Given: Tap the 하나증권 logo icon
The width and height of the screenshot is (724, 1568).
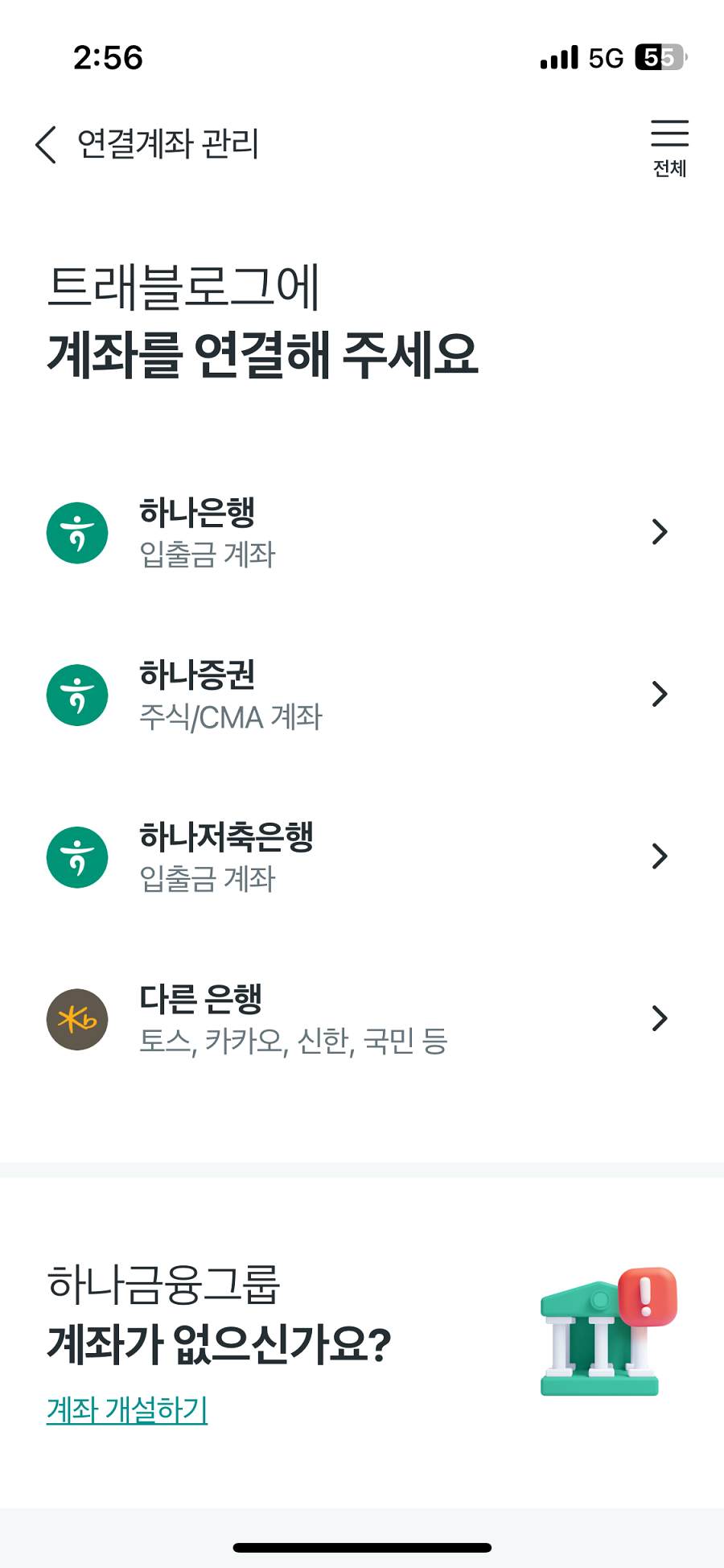Looking at the screenshot, I should (x=77, y=695).
